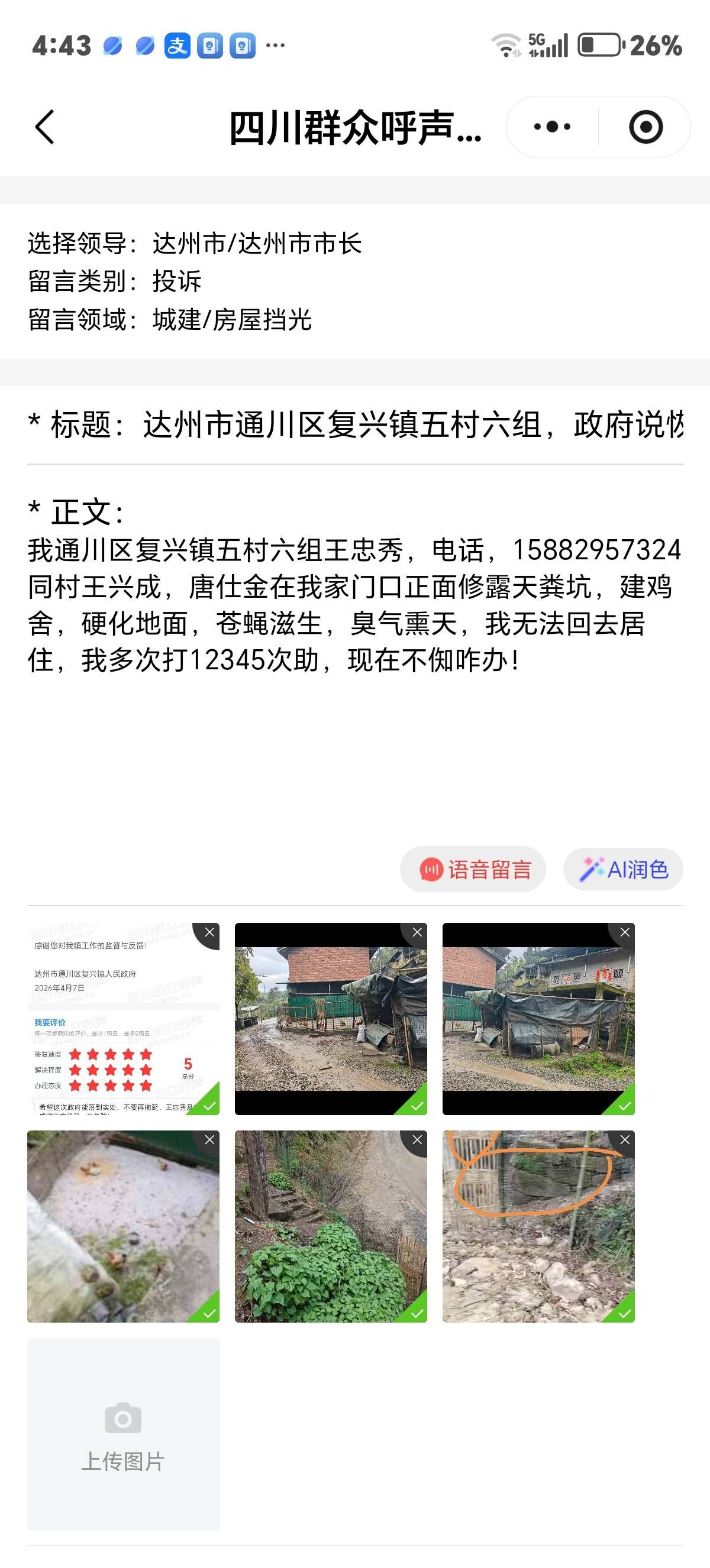This screenshot has height=1568, width=710.
Task: Go back using the top-left arrow
Action: [x=44, y=127]
